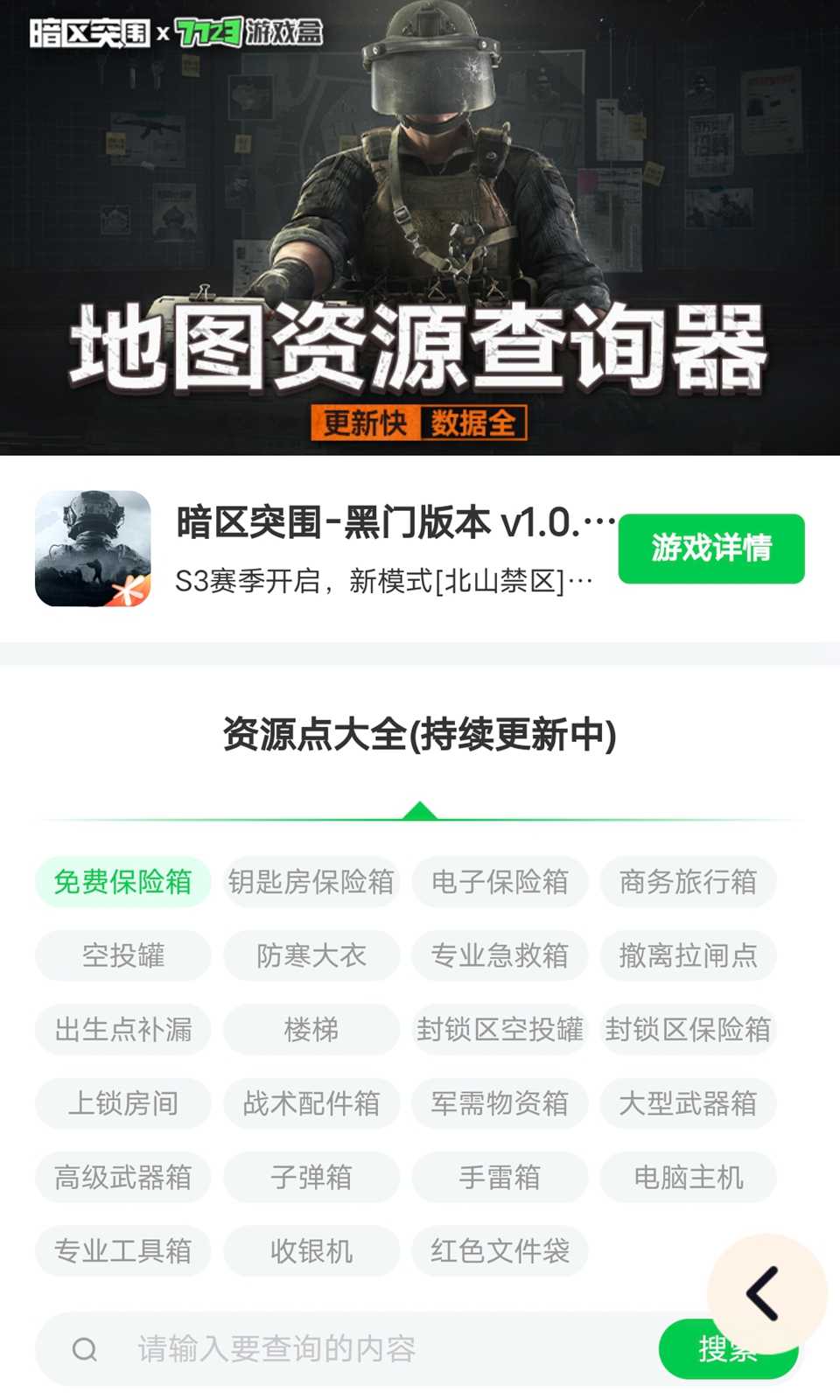This screenshot has height=1400, width=840.
Task: Tap the floating back arrow button
Action: 766,1293
